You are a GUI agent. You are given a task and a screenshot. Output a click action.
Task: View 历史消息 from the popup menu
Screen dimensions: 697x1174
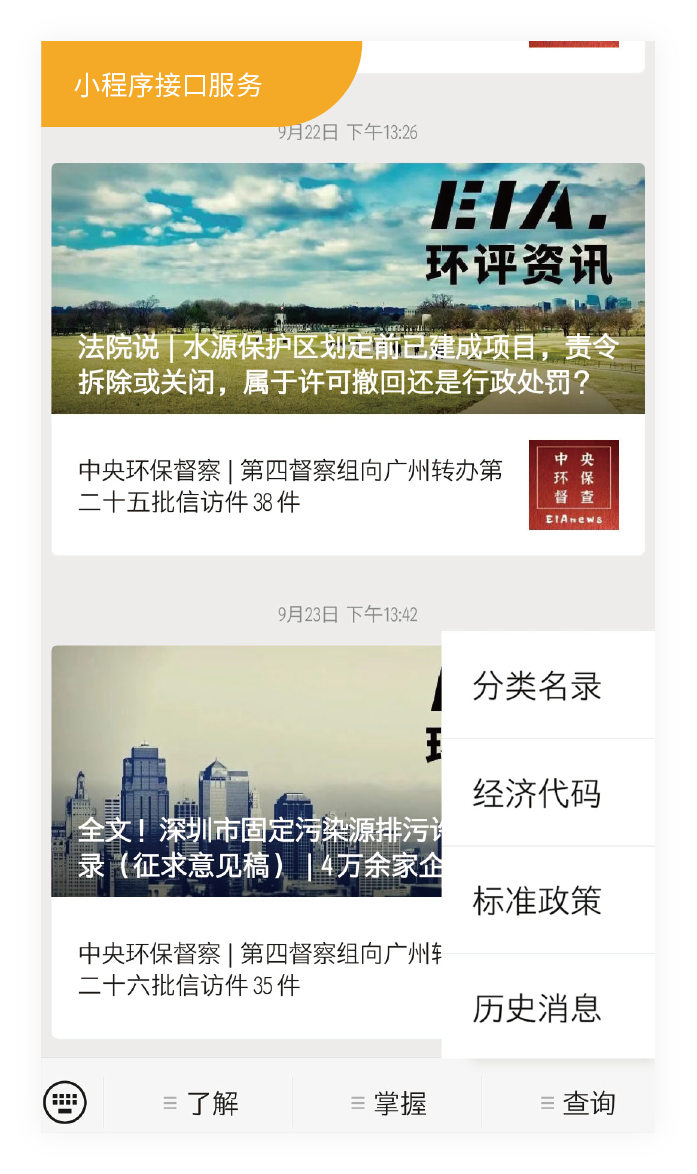click(538, 1008)
